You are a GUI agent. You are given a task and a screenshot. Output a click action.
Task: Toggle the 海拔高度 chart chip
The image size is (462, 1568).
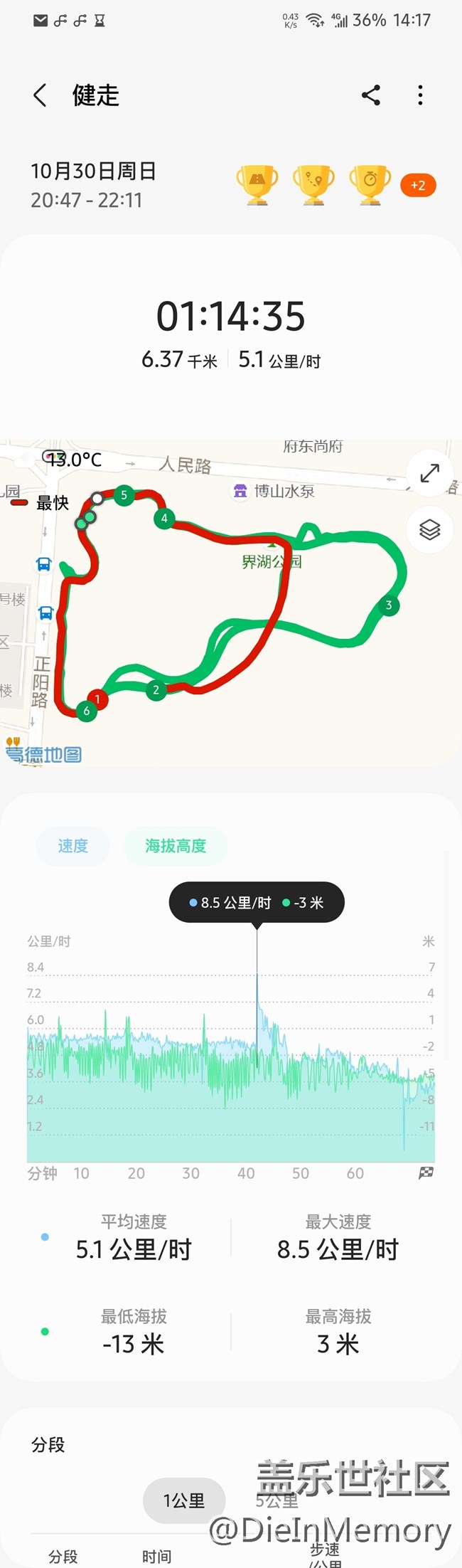176,846
